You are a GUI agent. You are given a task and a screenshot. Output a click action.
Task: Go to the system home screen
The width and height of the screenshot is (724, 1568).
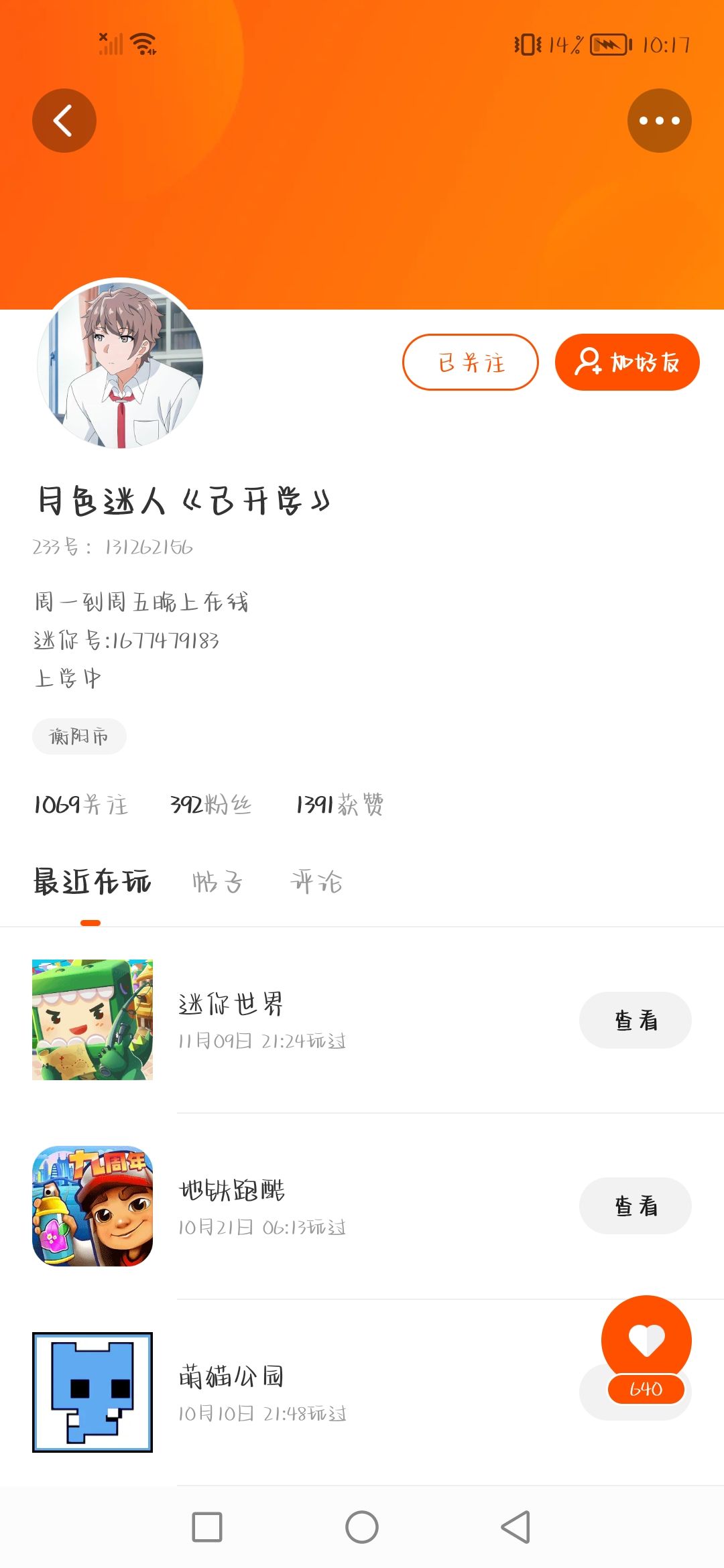pos(362,1528)
